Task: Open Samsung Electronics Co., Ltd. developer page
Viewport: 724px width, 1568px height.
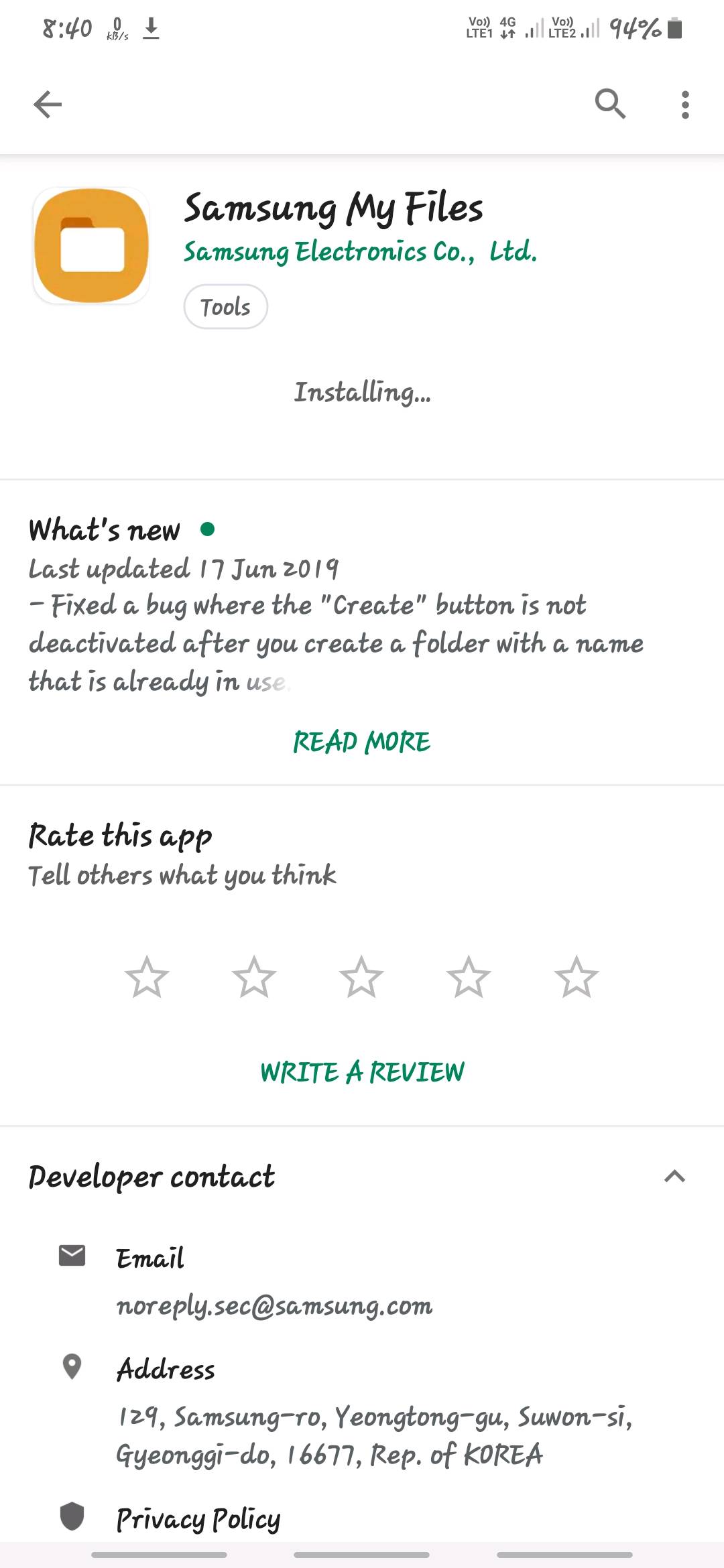Action: (x=360, y=252)
